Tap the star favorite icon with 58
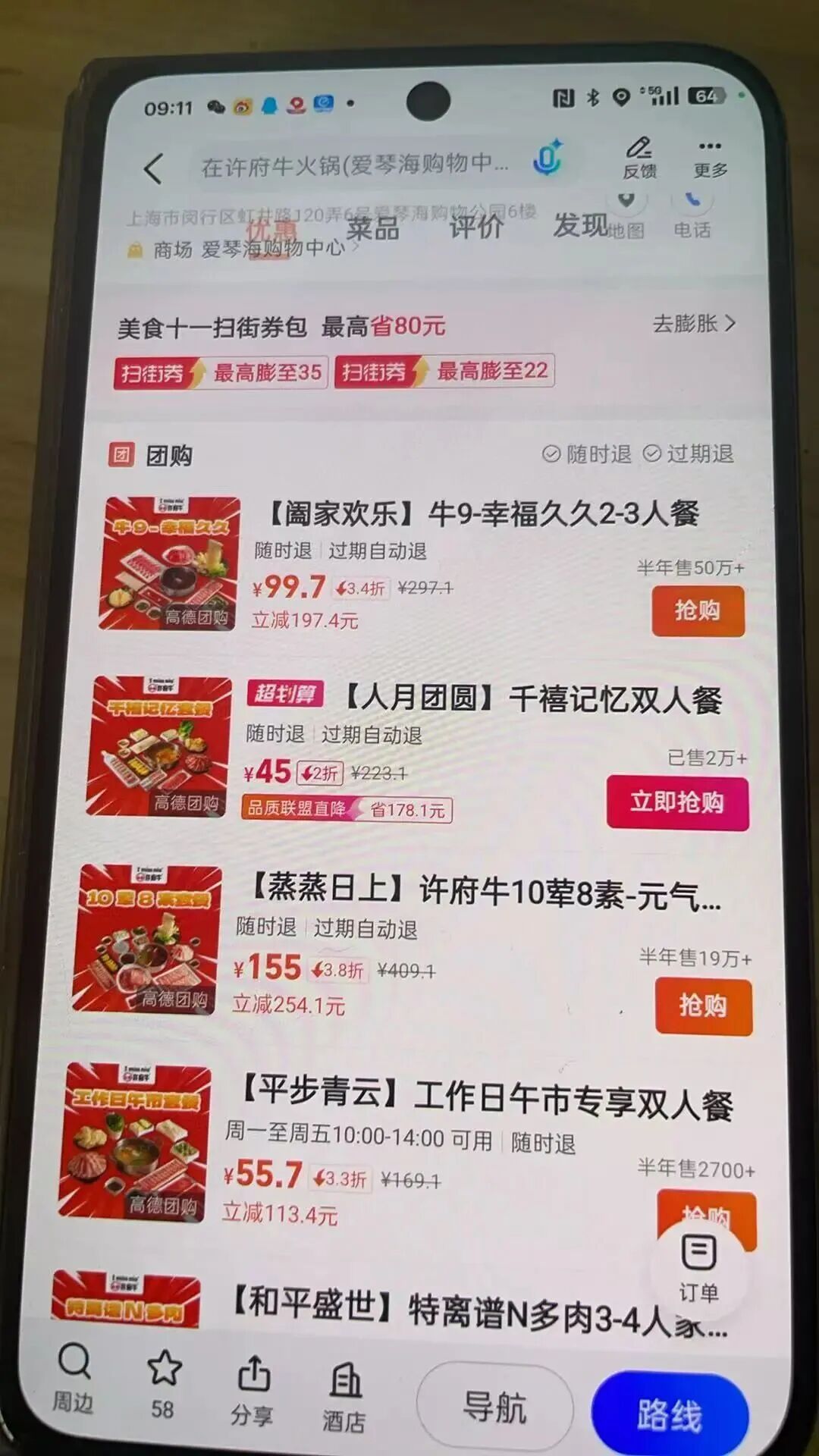This screenshot has height=1456, width=819. pyautogui.click(x=163, y=1383)
